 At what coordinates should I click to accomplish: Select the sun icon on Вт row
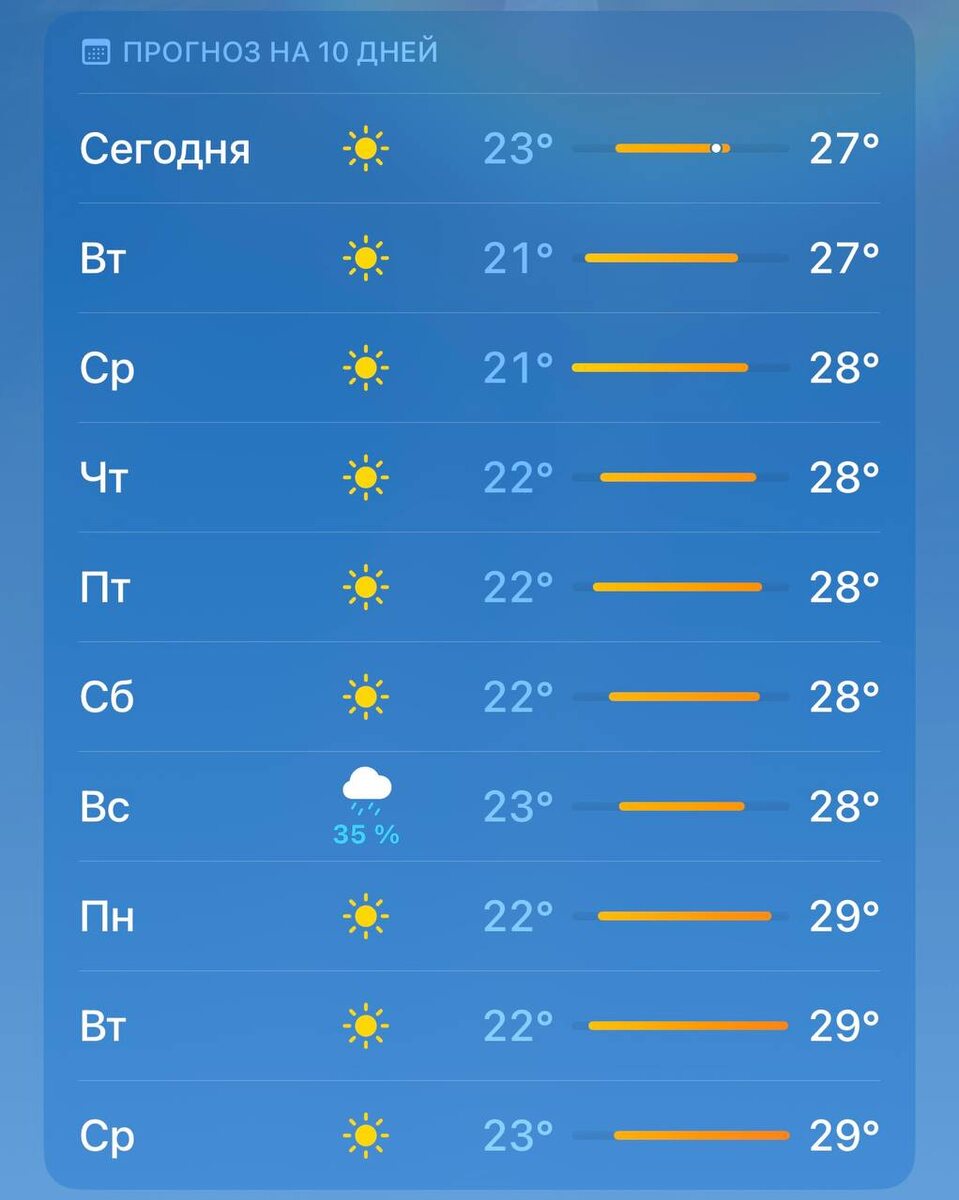coord(366,258)
